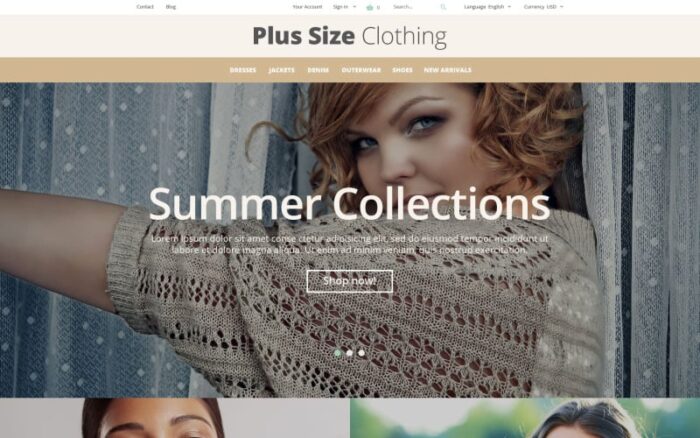The image size is (700, 438).
Task: Open the Shoes category
Action: tap(402, 70)
